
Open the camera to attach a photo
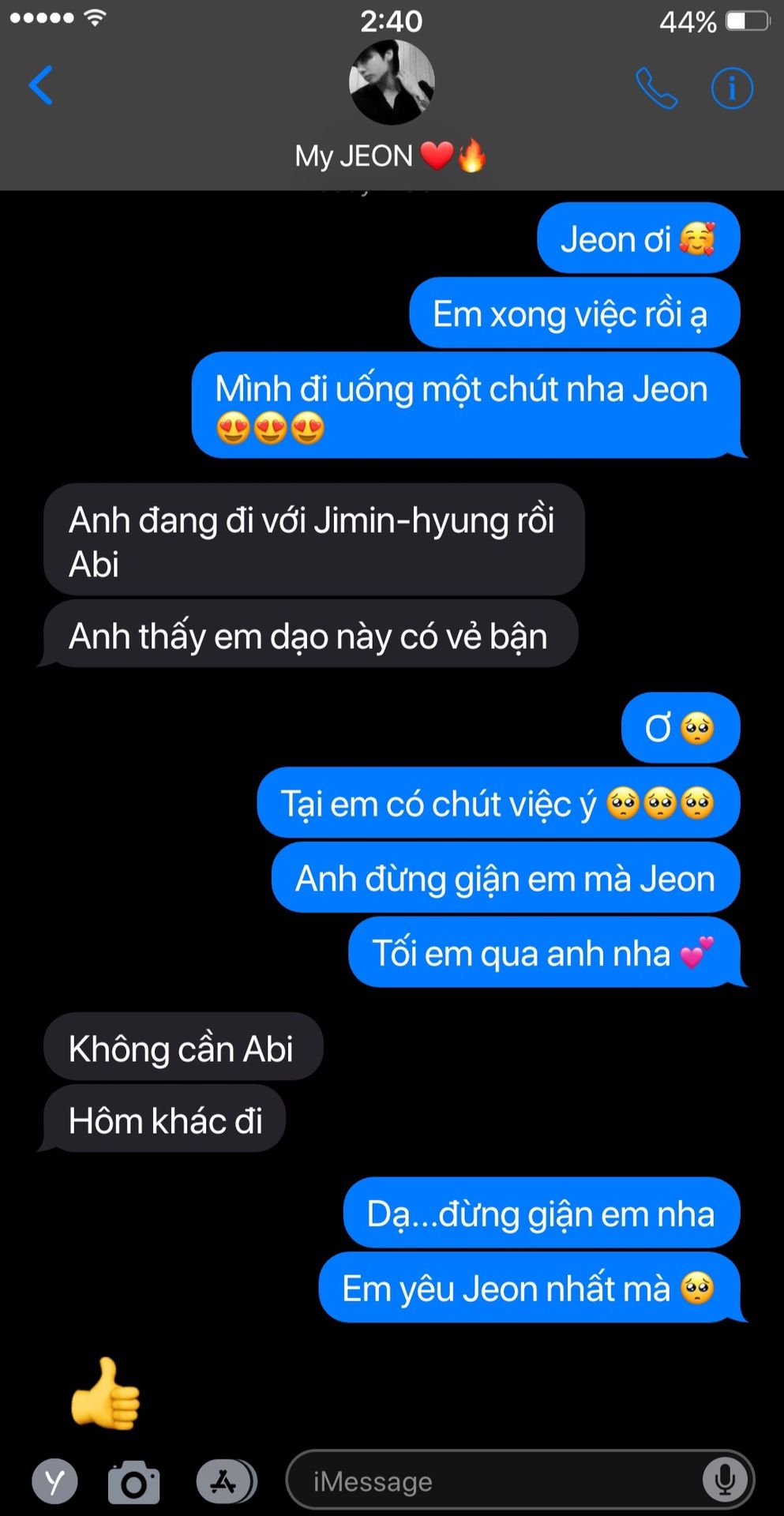pos(133,1482)
